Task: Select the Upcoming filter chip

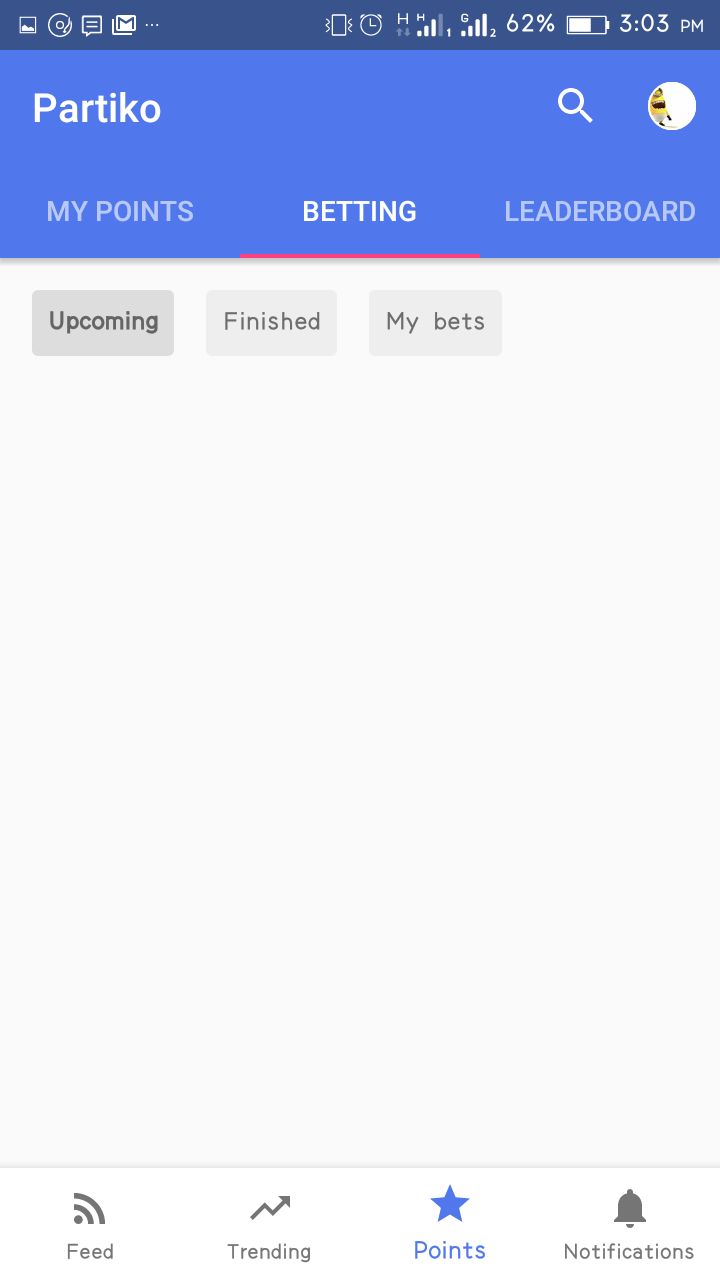Action: [x=103, y=322]
